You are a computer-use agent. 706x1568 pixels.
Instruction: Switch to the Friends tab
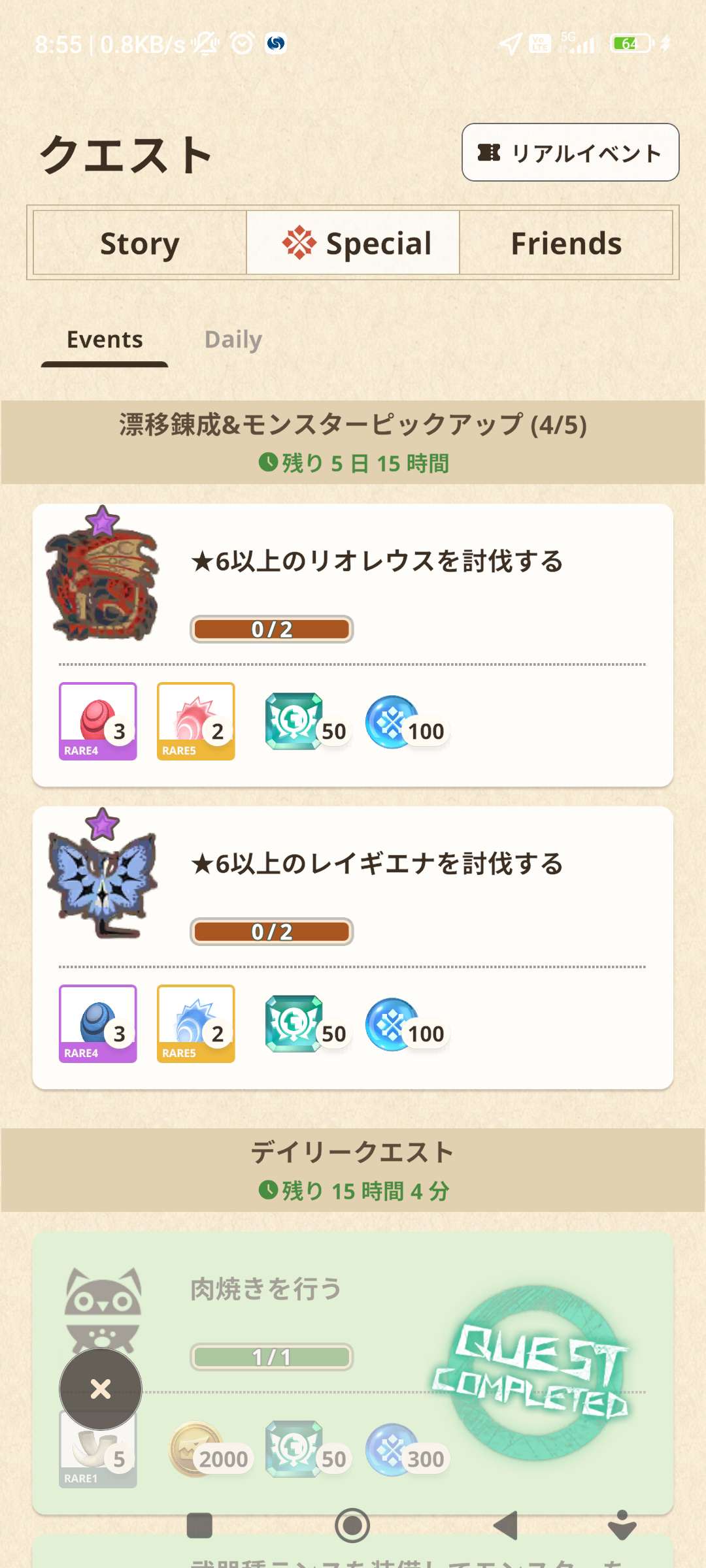click(x=566, y=243)
